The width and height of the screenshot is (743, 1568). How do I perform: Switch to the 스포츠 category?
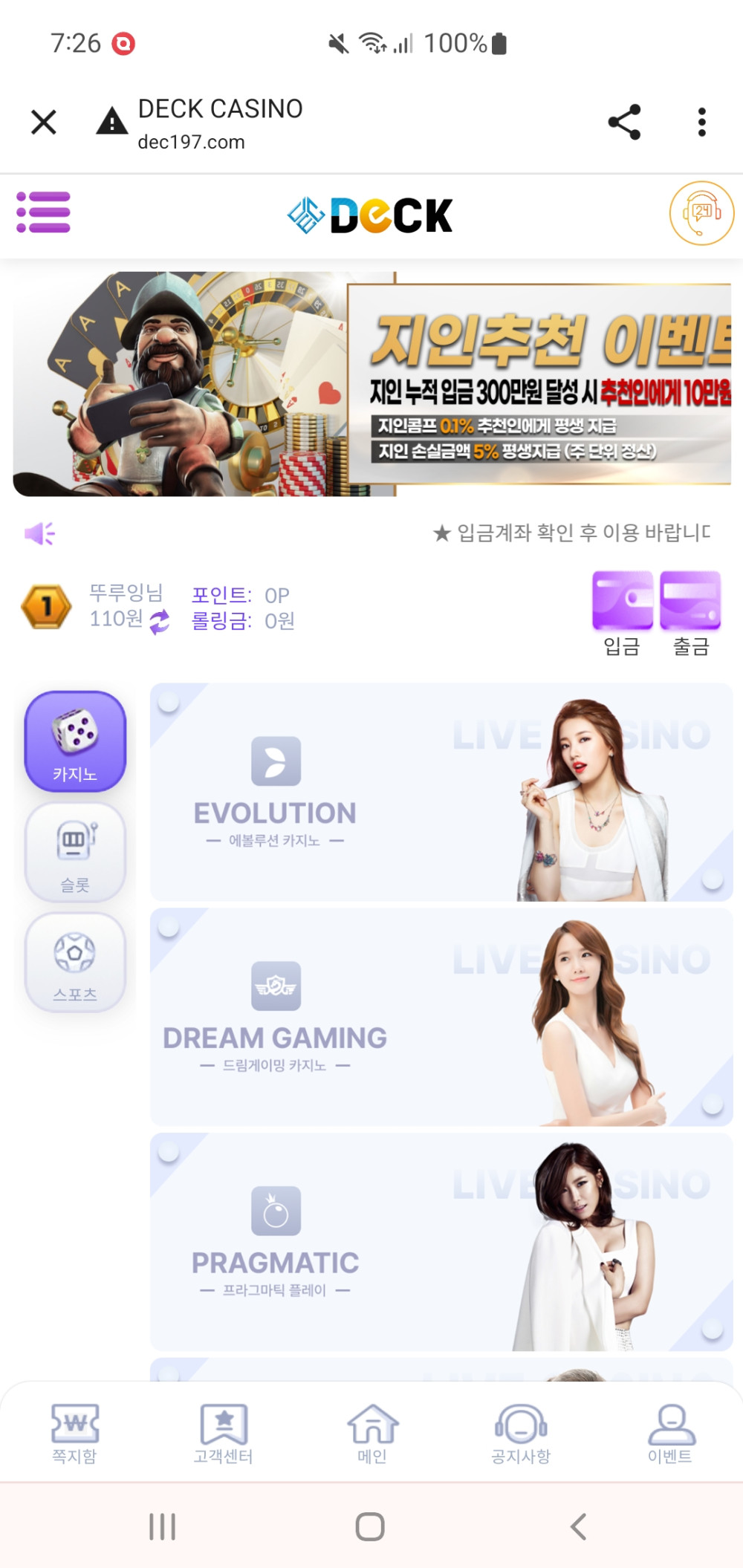point(75,963)
